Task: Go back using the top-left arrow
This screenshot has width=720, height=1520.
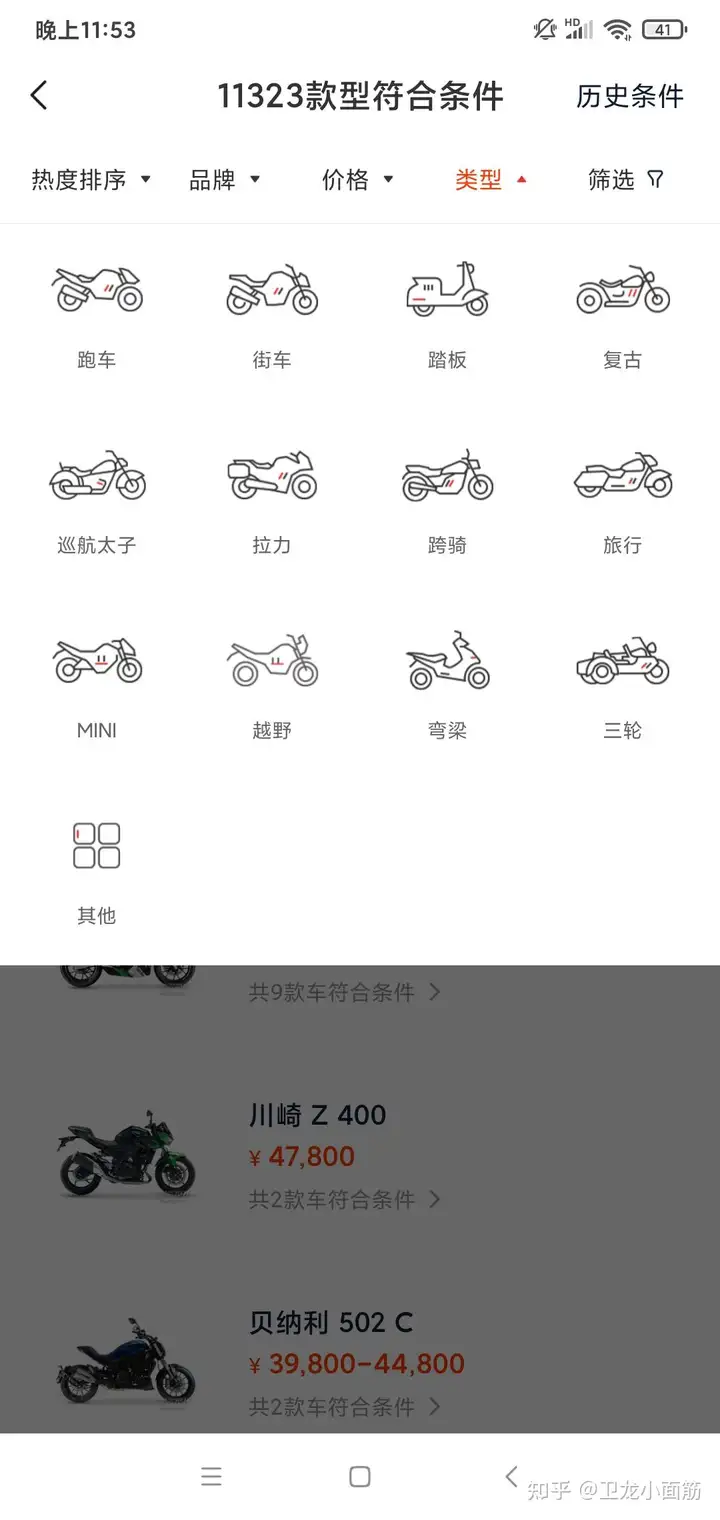Action: point(39,96)
